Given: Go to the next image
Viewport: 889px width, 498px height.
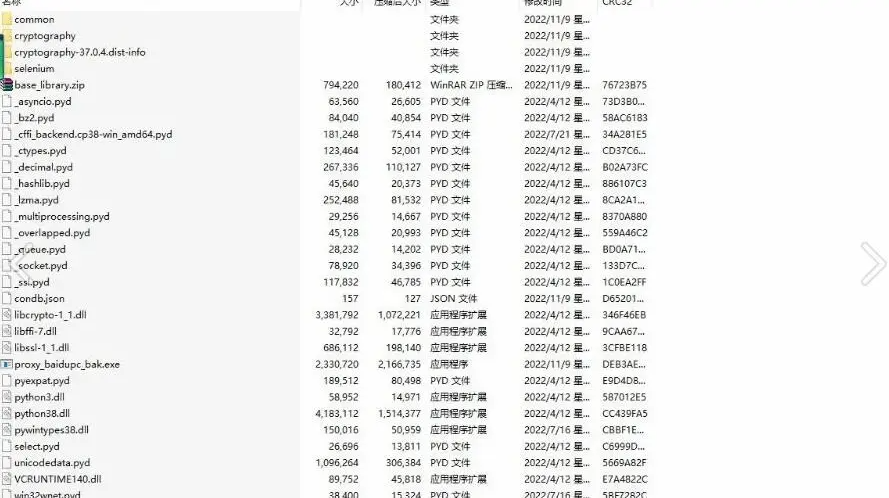Looking at the screenshot, I should coord(872,263).
